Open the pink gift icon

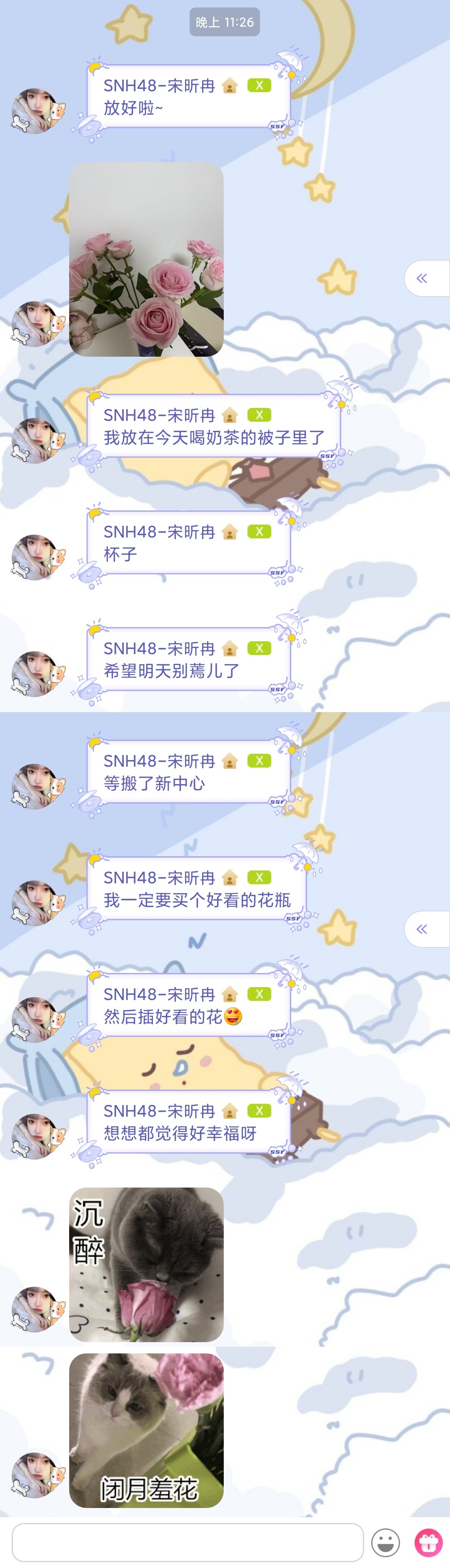pyautogui.click(x=428, y=1543)
